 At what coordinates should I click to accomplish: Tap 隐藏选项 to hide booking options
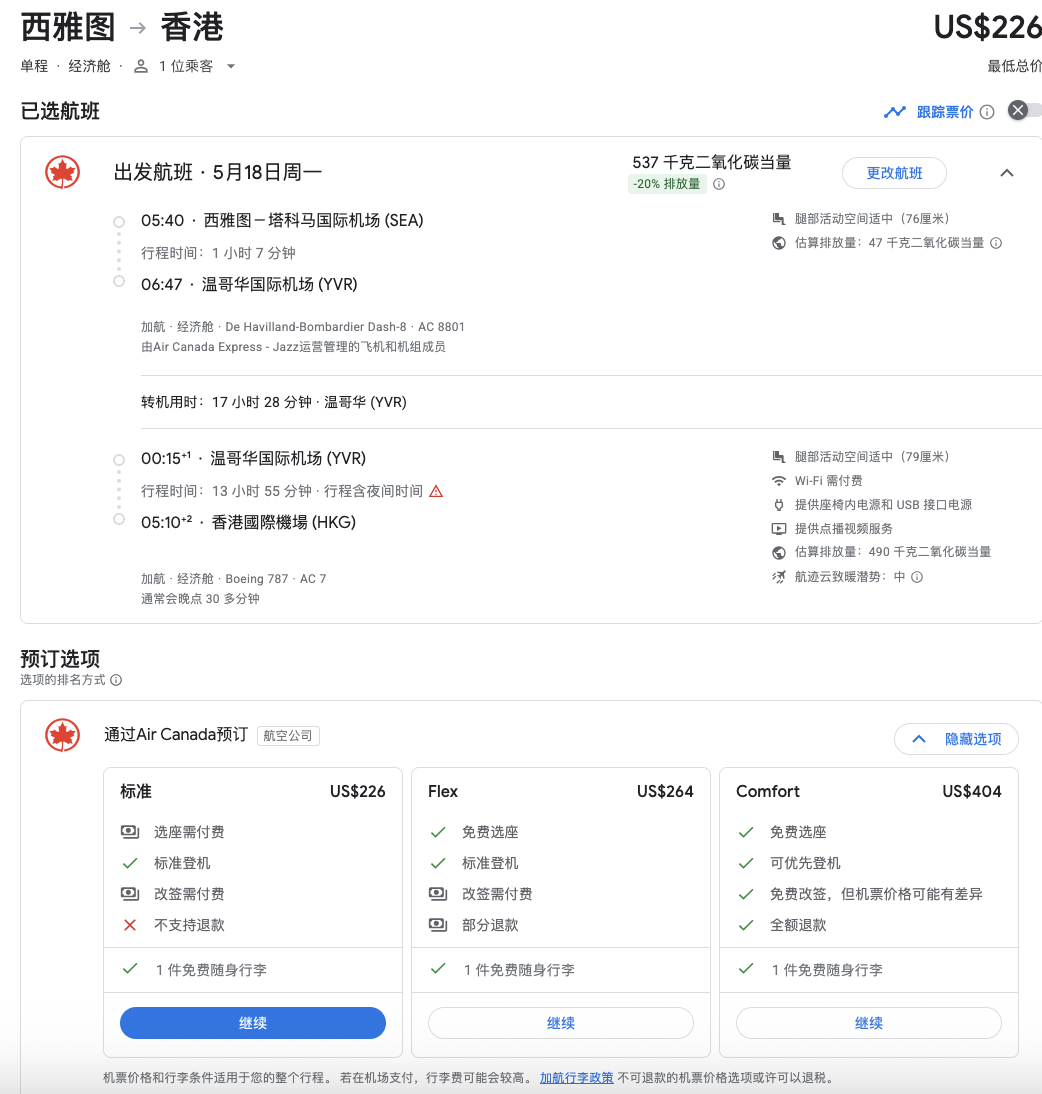pyautogui.click(x=956, y=739)
